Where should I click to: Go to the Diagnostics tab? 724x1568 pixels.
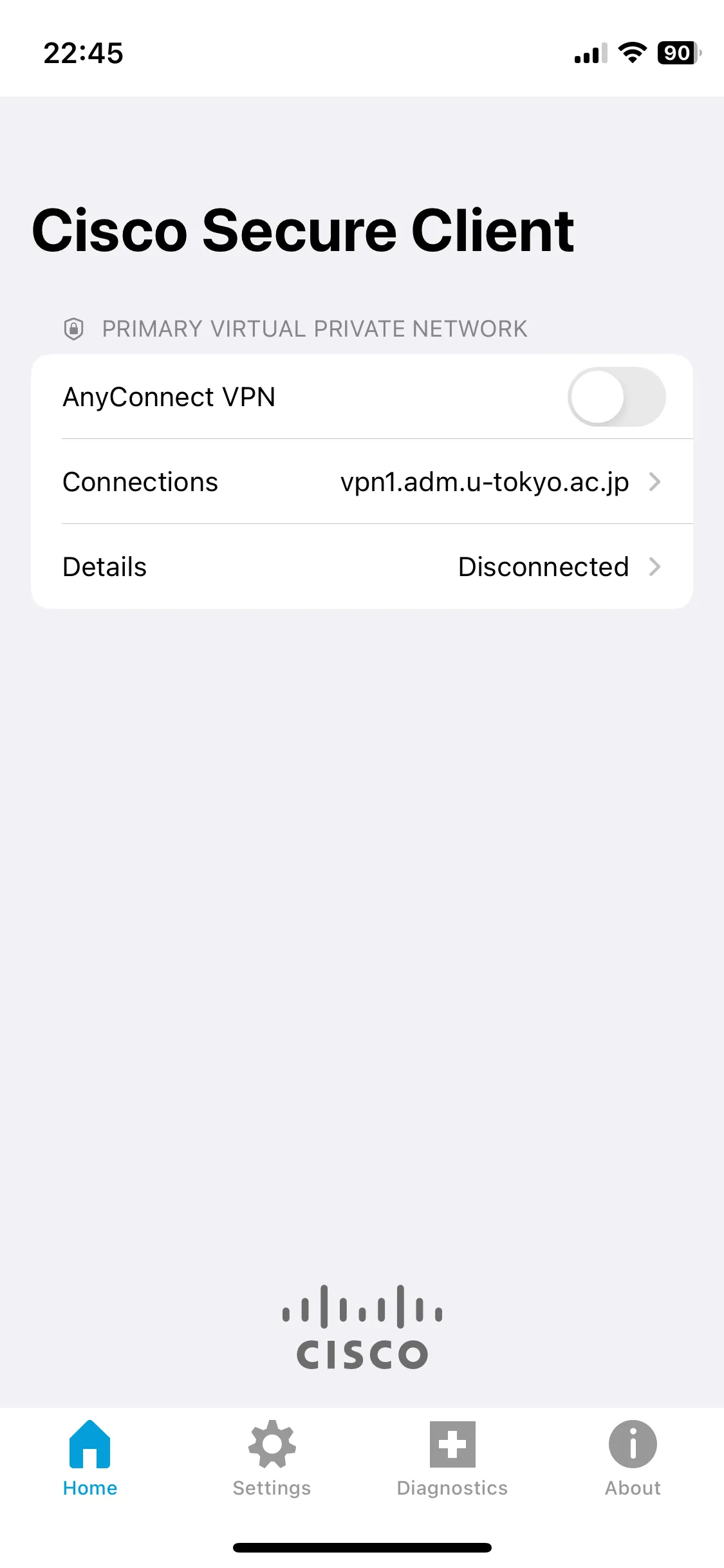[452, 1459]
